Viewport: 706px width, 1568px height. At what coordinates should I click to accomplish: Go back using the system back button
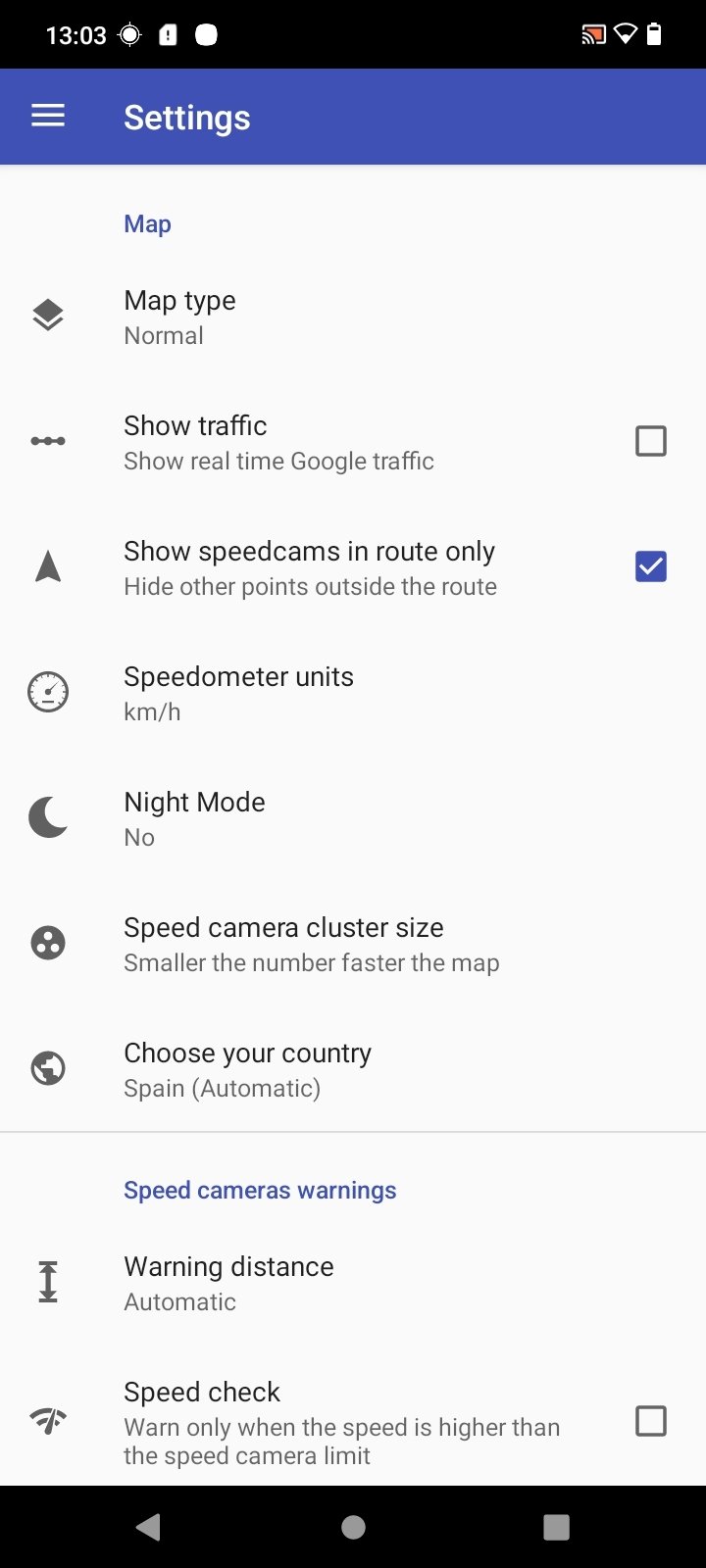click(x=149, y=1527)
